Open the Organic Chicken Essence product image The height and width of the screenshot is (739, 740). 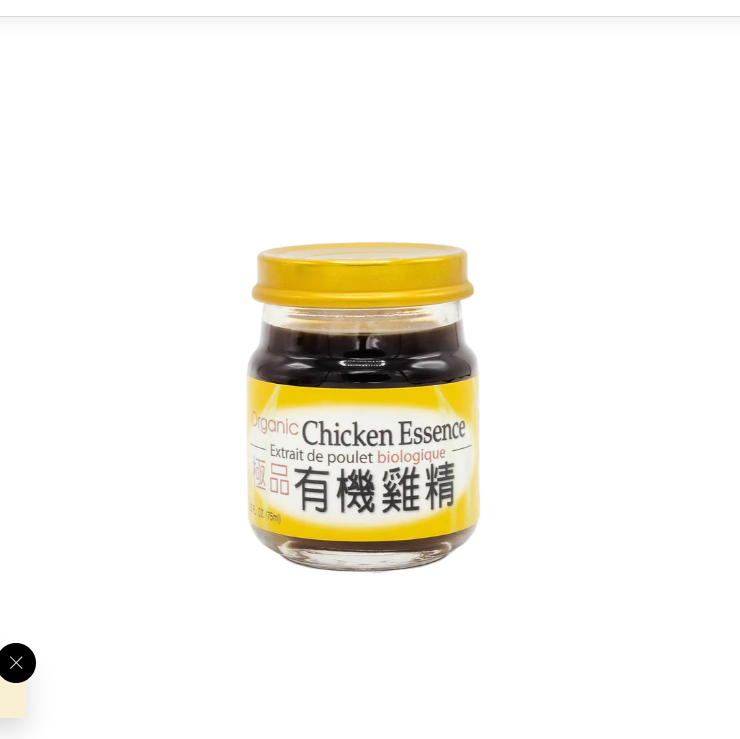click(x=363, y=407)
